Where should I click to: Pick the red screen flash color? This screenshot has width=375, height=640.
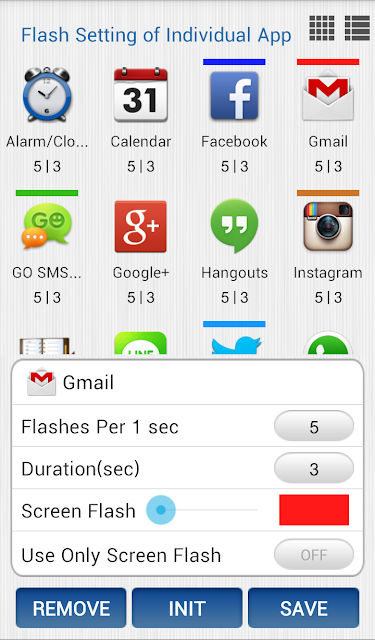tap(314, 510)
